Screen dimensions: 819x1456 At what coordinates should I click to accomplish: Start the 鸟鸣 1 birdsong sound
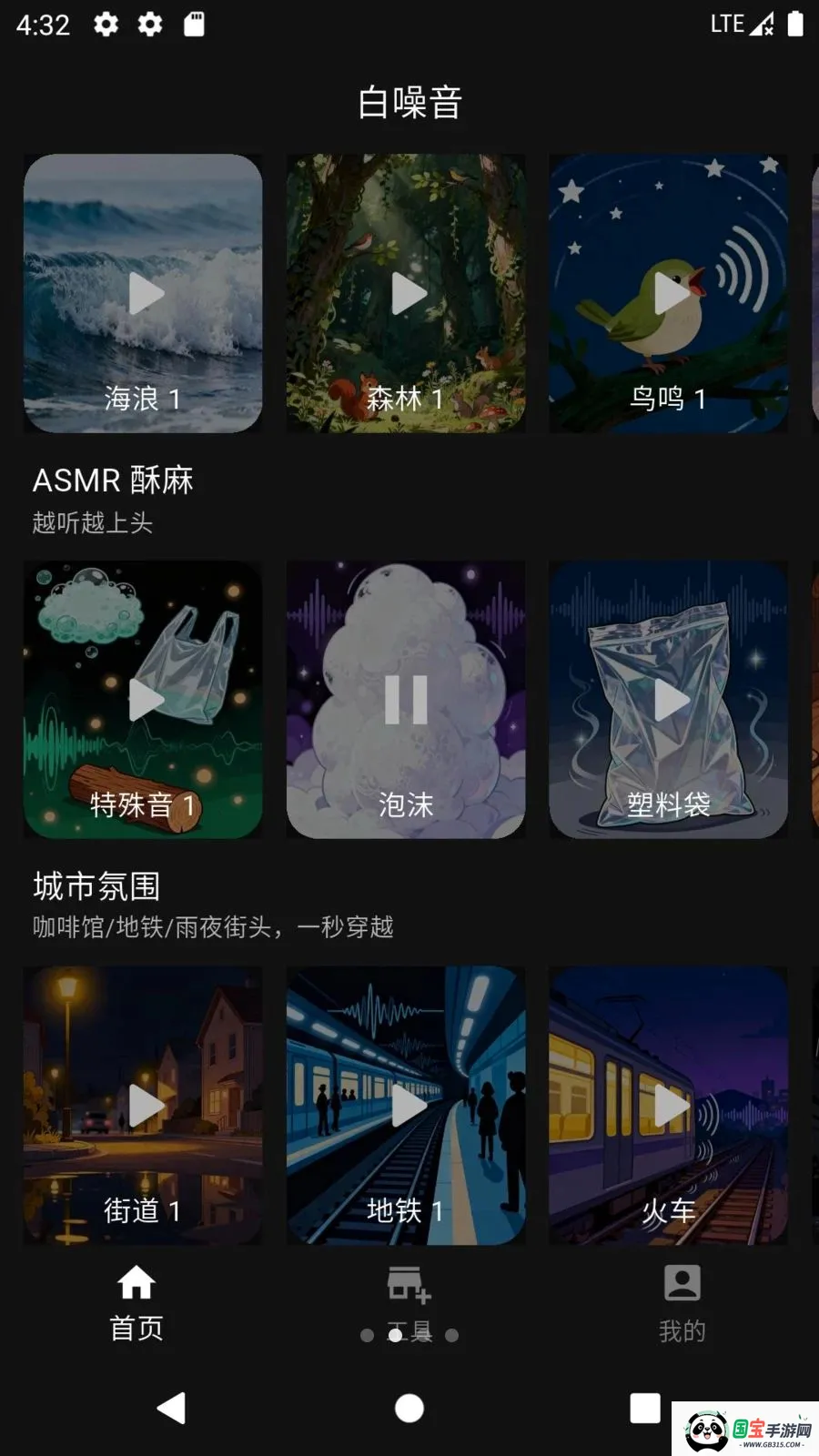click(669, 293)
